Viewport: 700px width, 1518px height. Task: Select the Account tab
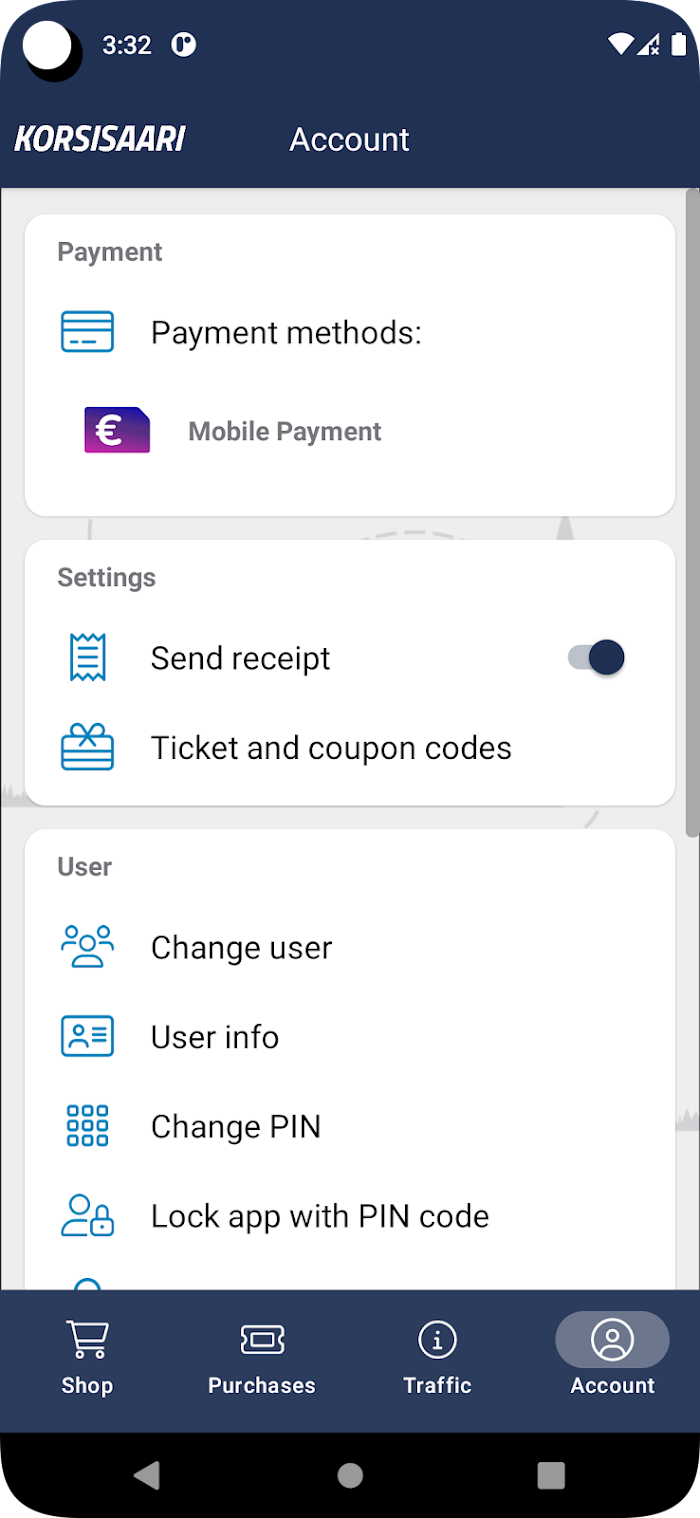pos(612,1358)
